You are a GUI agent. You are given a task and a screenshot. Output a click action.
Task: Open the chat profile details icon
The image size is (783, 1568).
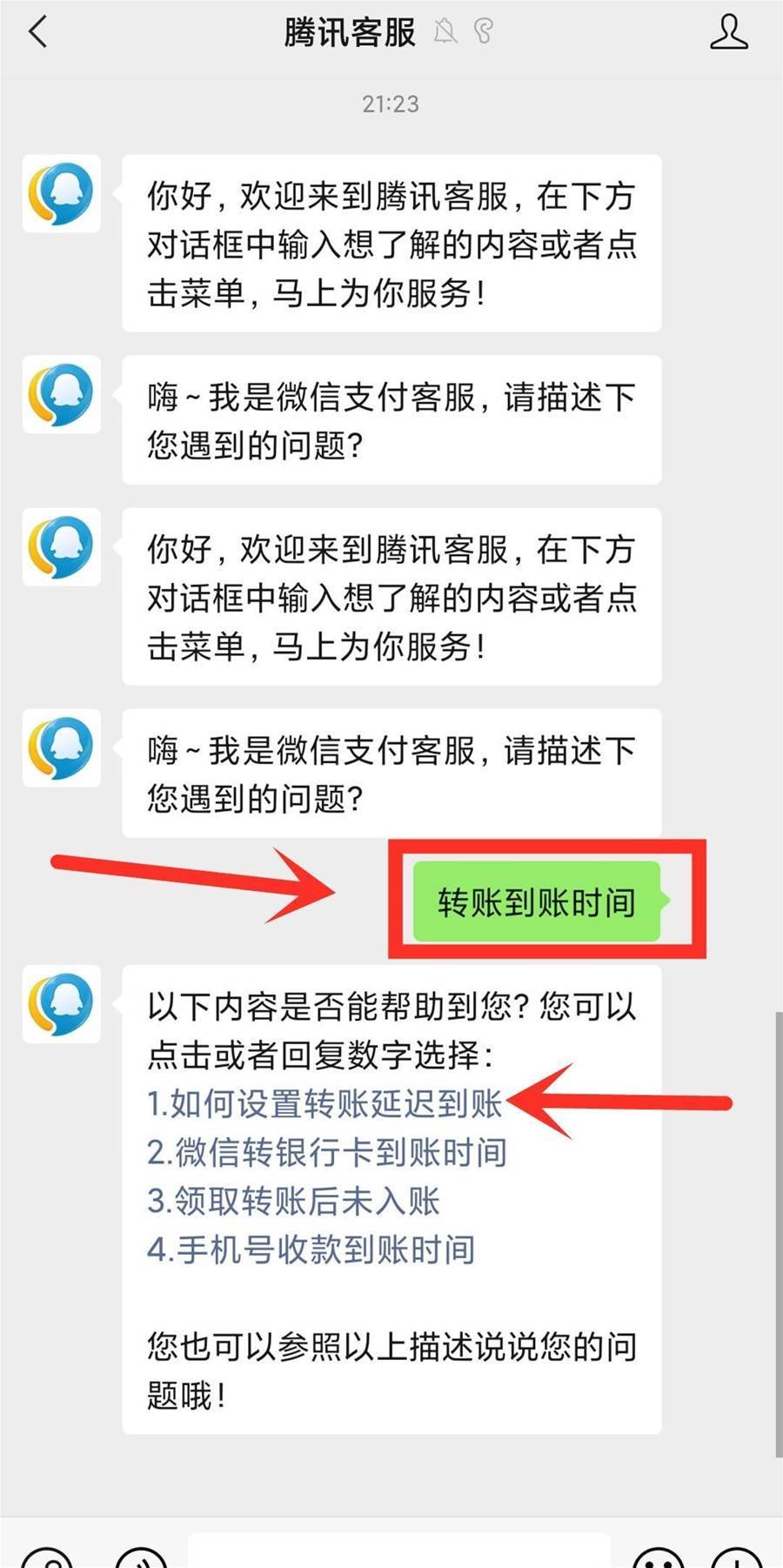coord(728,33)
